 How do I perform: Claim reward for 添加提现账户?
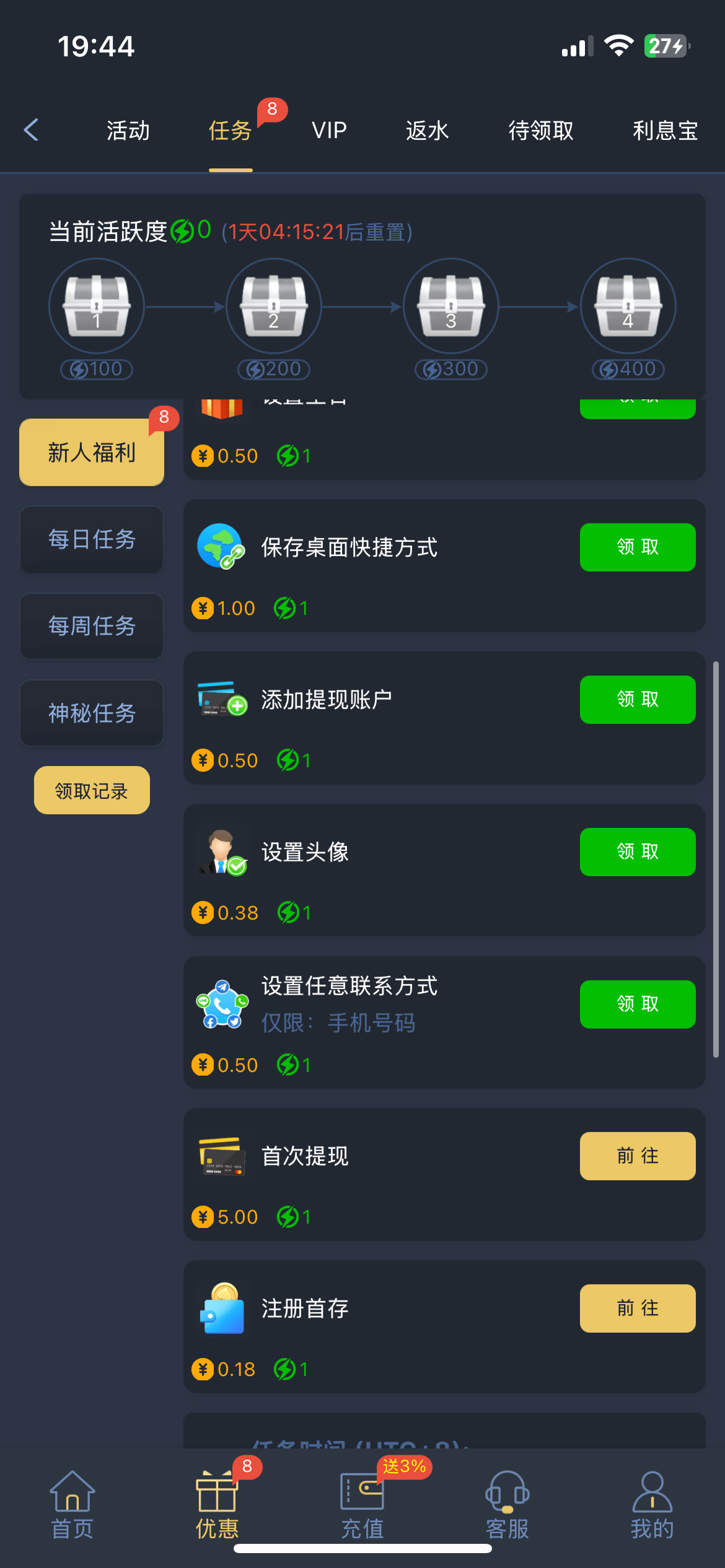pyautogui.click(x=637, y=699)
